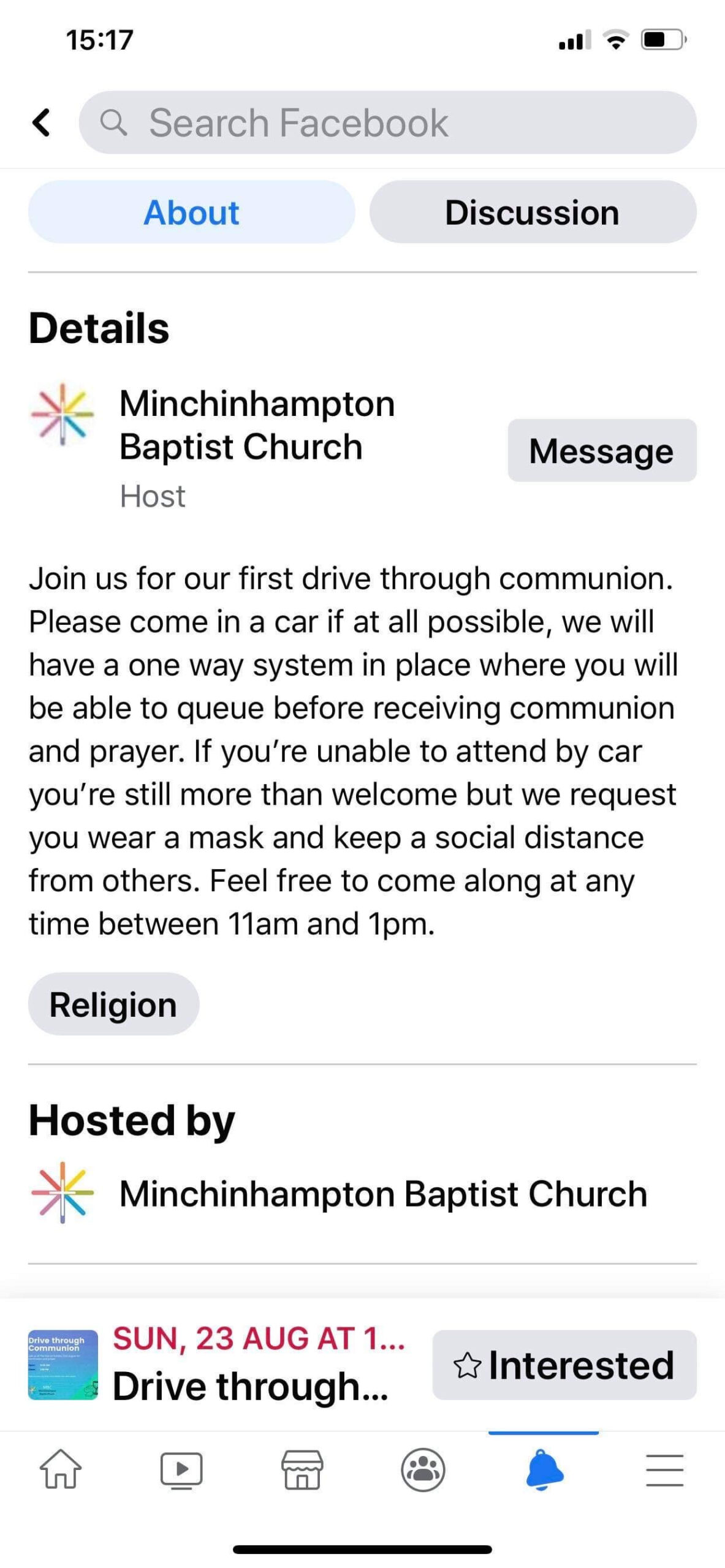725x1568 pixels.
Task: Open the notifications bell tab
Action: coord(544,1469)
